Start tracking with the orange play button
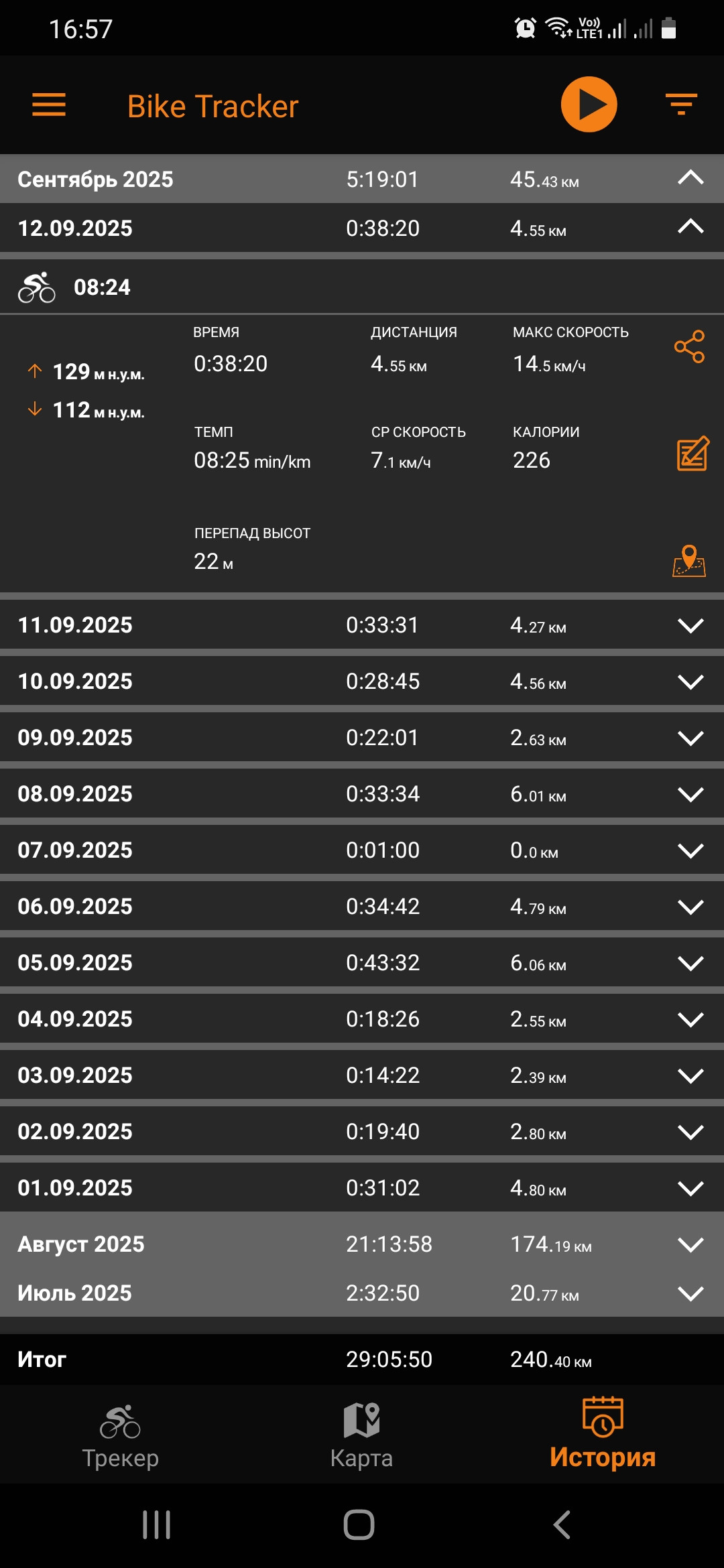The image size is (724, 1568). (x=589, y=105)
